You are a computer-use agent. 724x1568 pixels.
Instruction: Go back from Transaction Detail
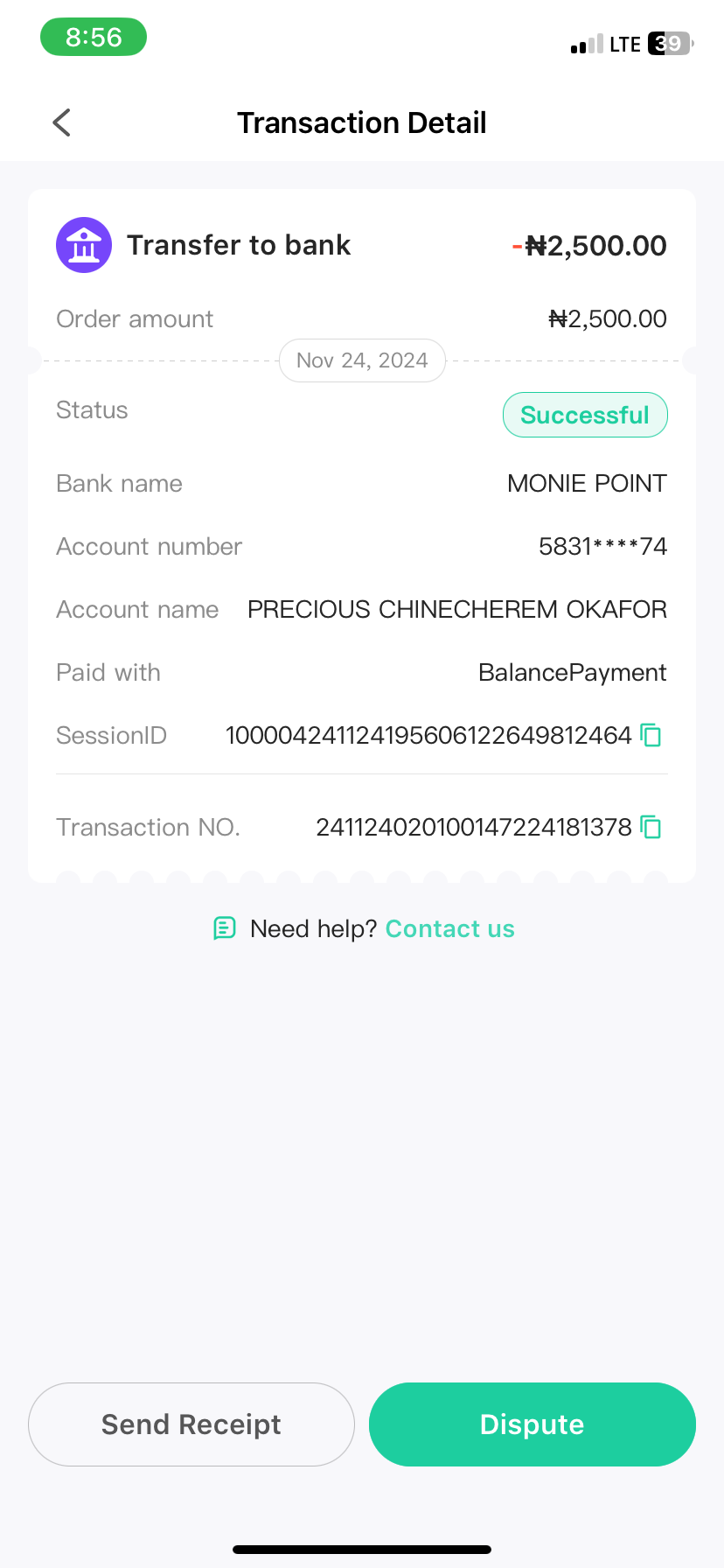coord(61,122)
